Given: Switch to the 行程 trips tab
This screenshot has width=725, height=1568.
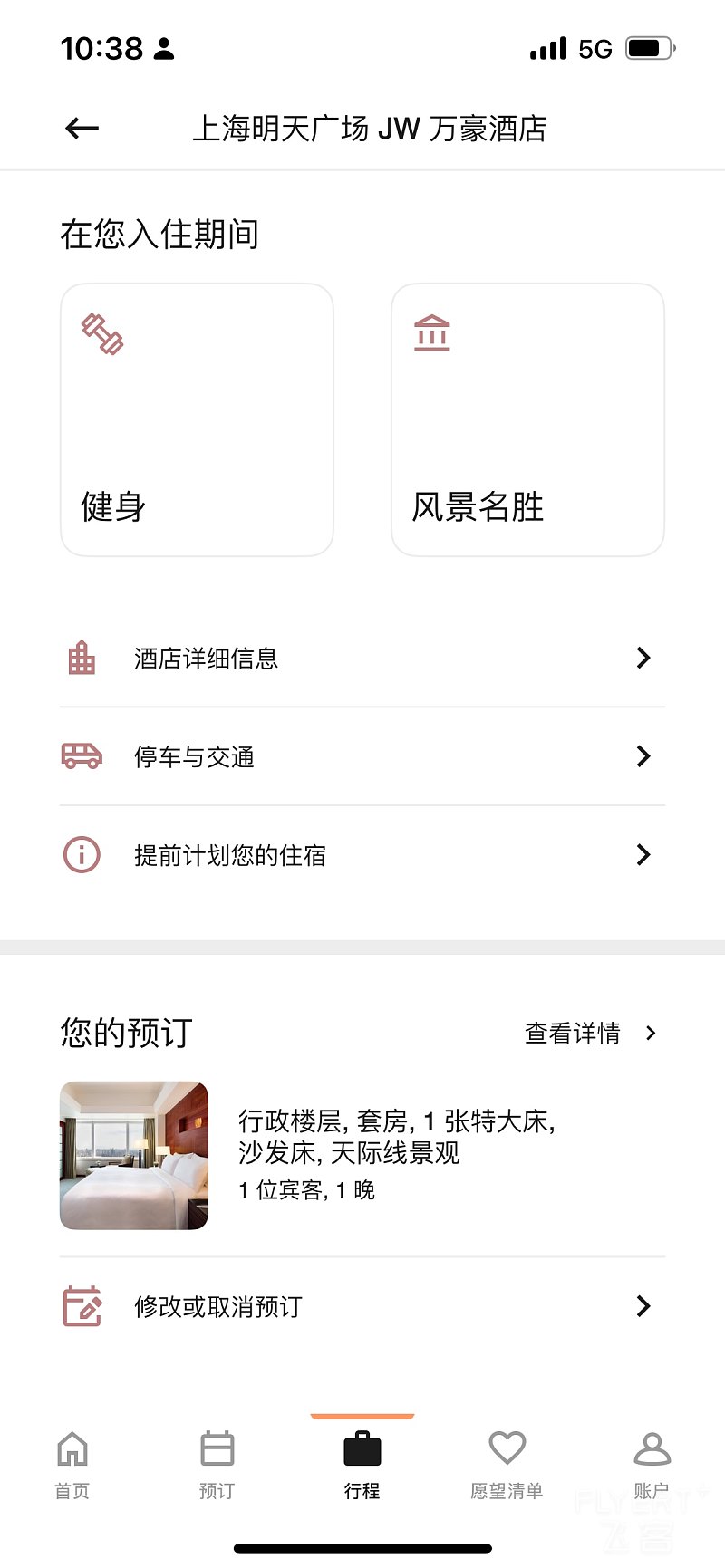Looking at the screenshot, I should [x=362, y=1463].
